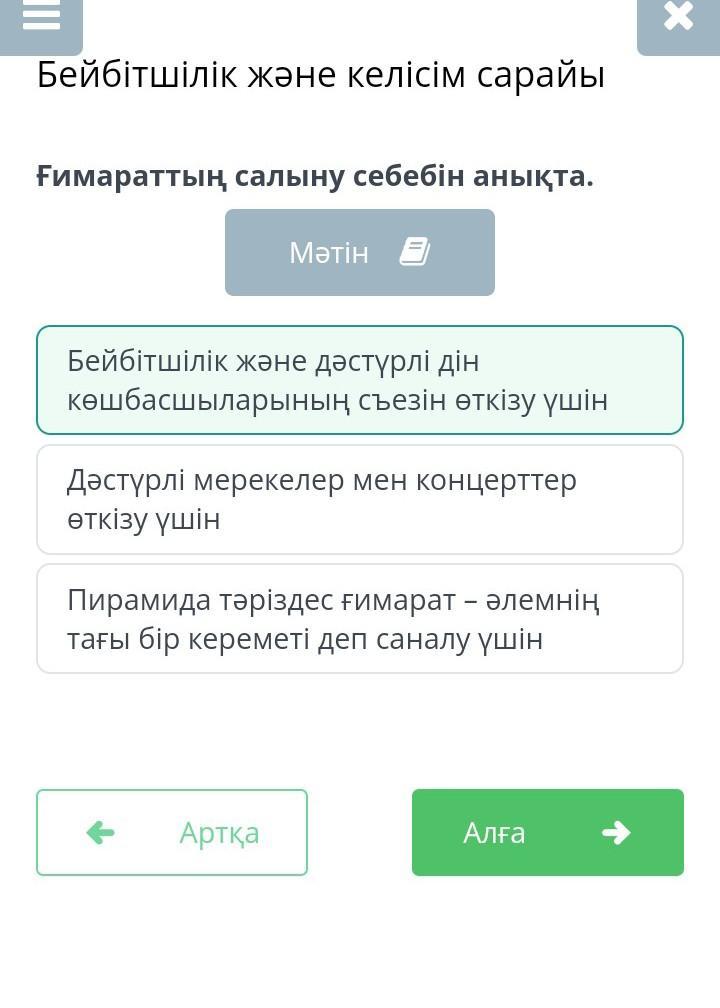Open the Мәтін reading text
This screenshot has height=1008, width=720.
click(359, 253)
